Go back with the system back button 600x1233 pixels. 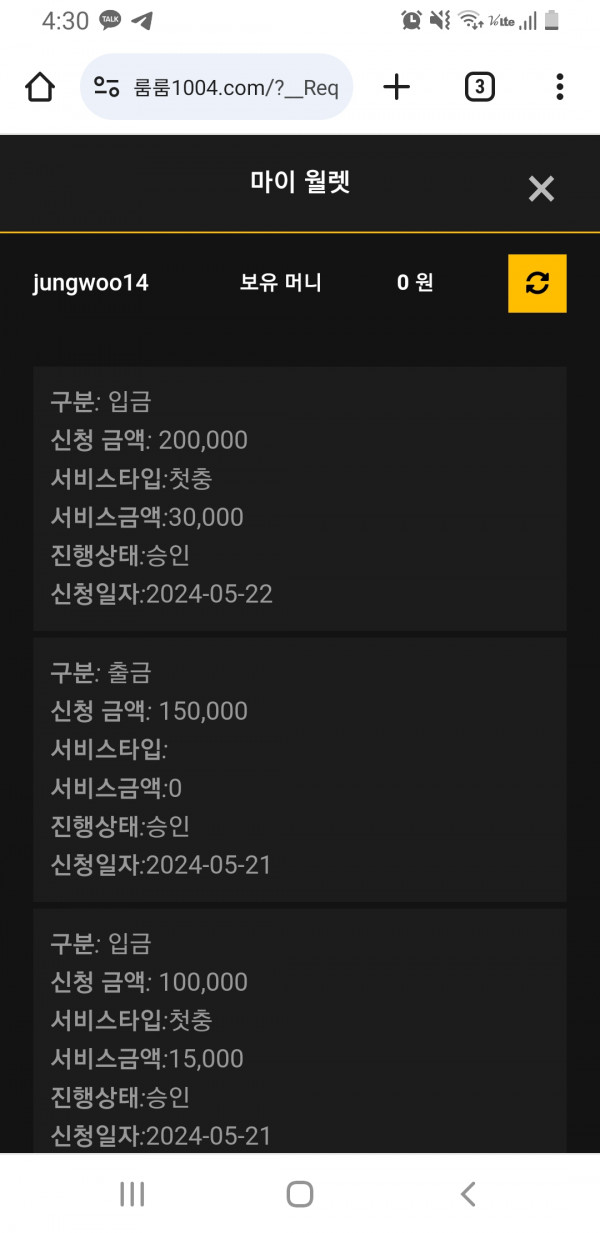[x=467, y=1193]
